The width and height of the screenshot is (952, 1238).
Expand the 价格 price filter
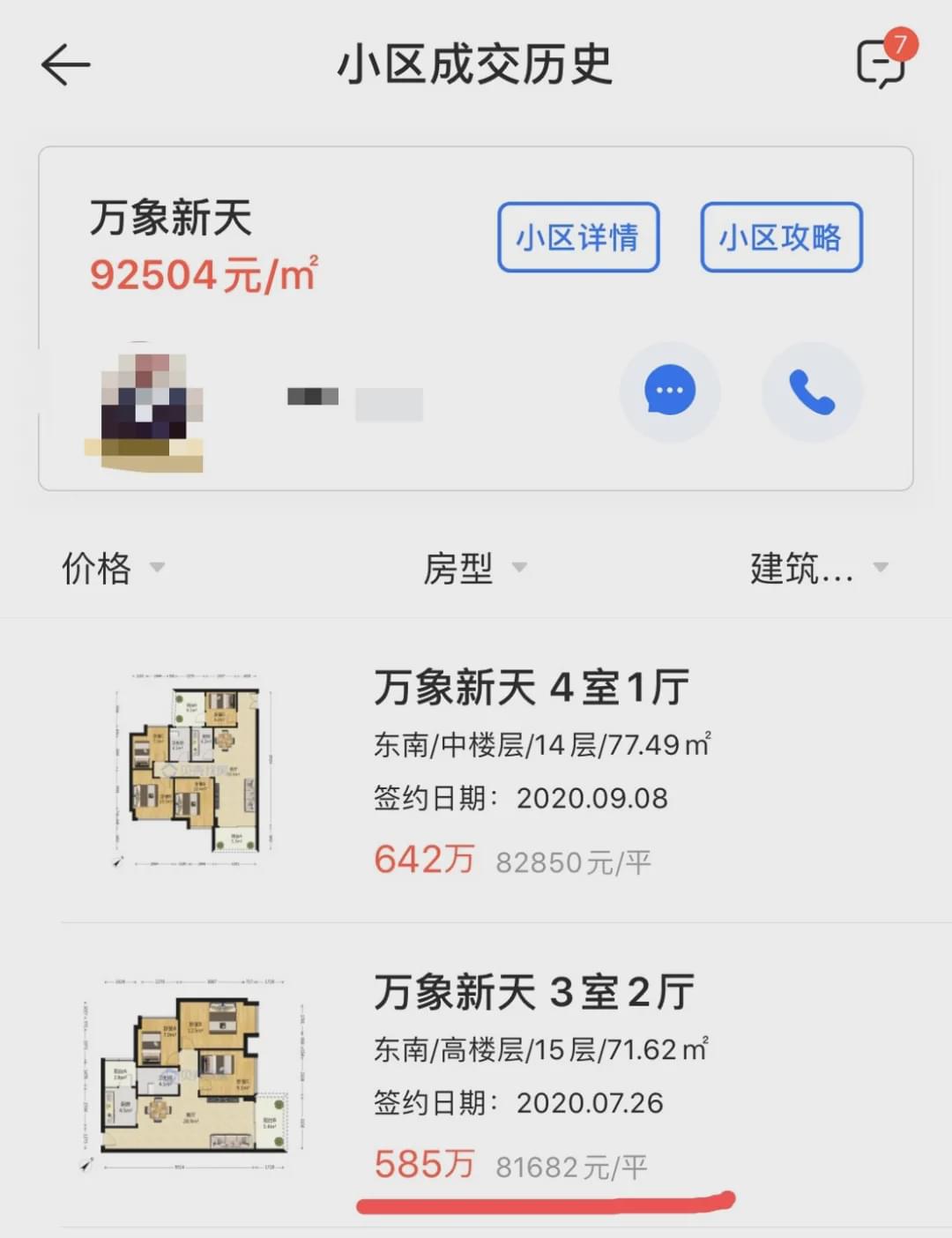pos(113,568)
